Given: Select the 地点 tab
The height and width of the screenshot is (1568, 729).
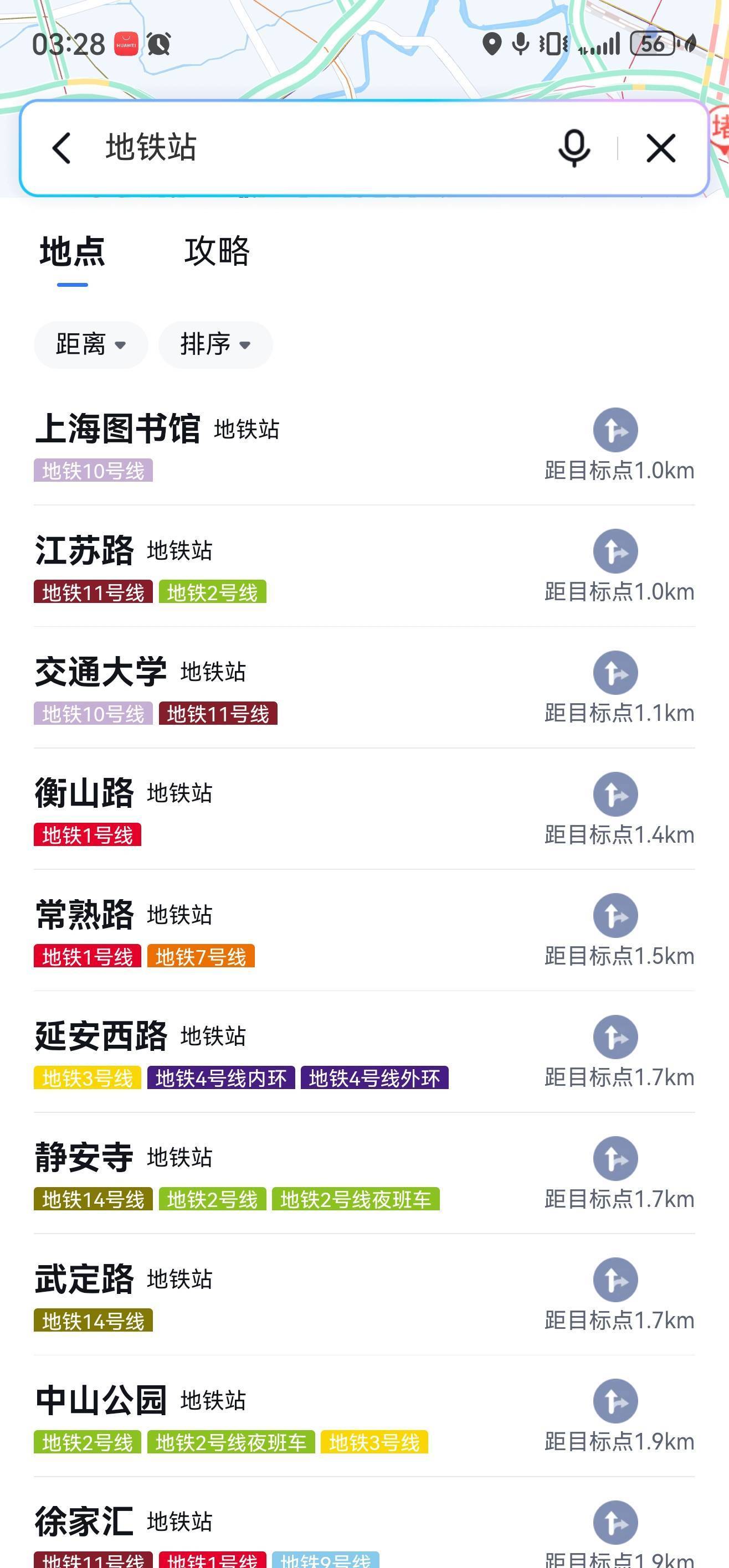Looking at the screenshot, I should click(x=73, y=251).
